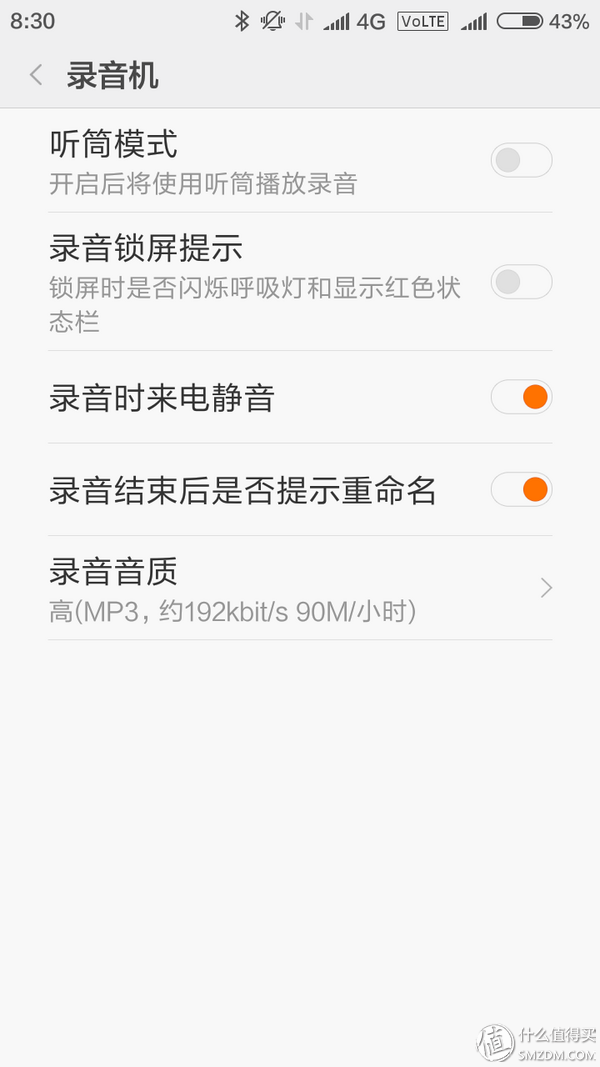Turn off 录音结束后是否提示重命名
The width and height of the screenshot is (600, 1067).
click(521, 489)
